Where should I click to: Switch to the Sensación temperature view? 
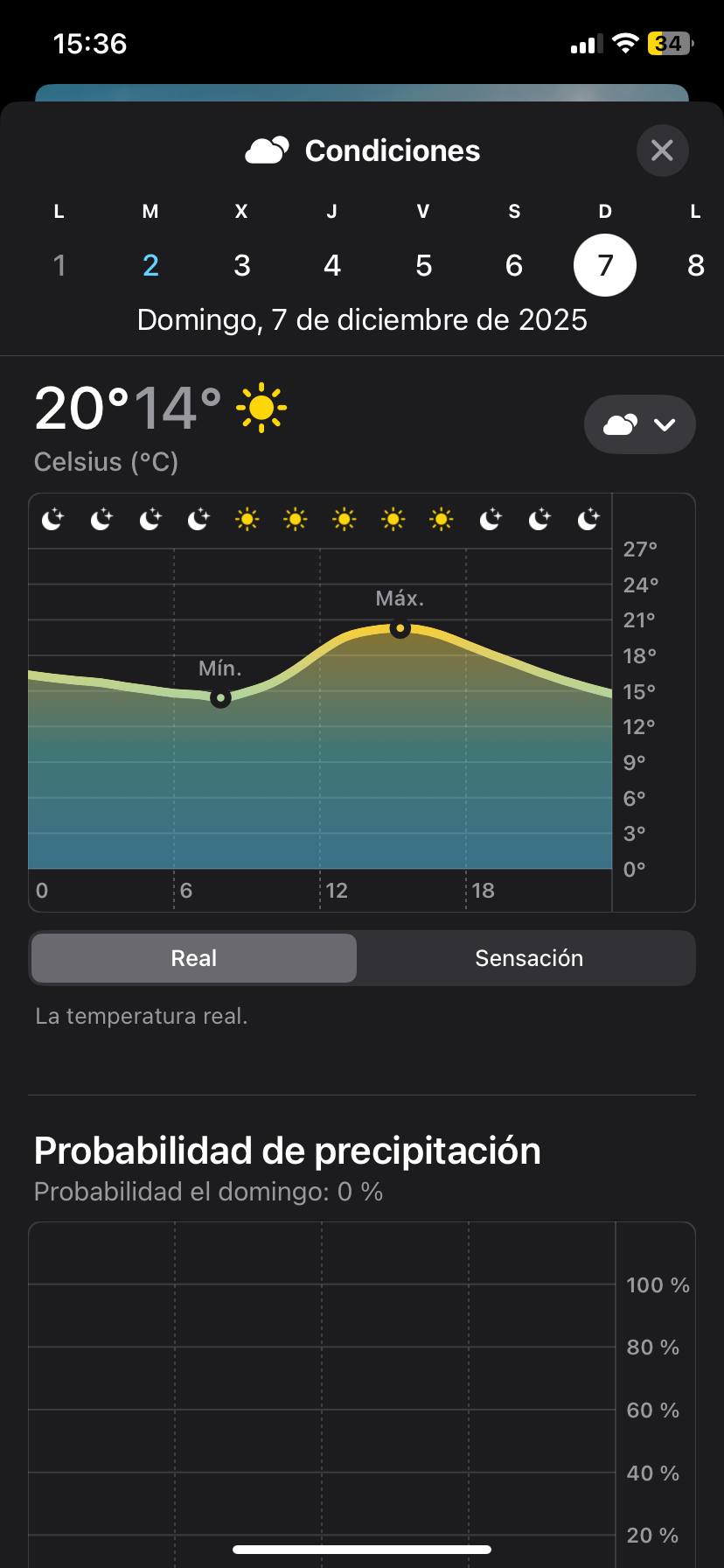pos(529,958)
